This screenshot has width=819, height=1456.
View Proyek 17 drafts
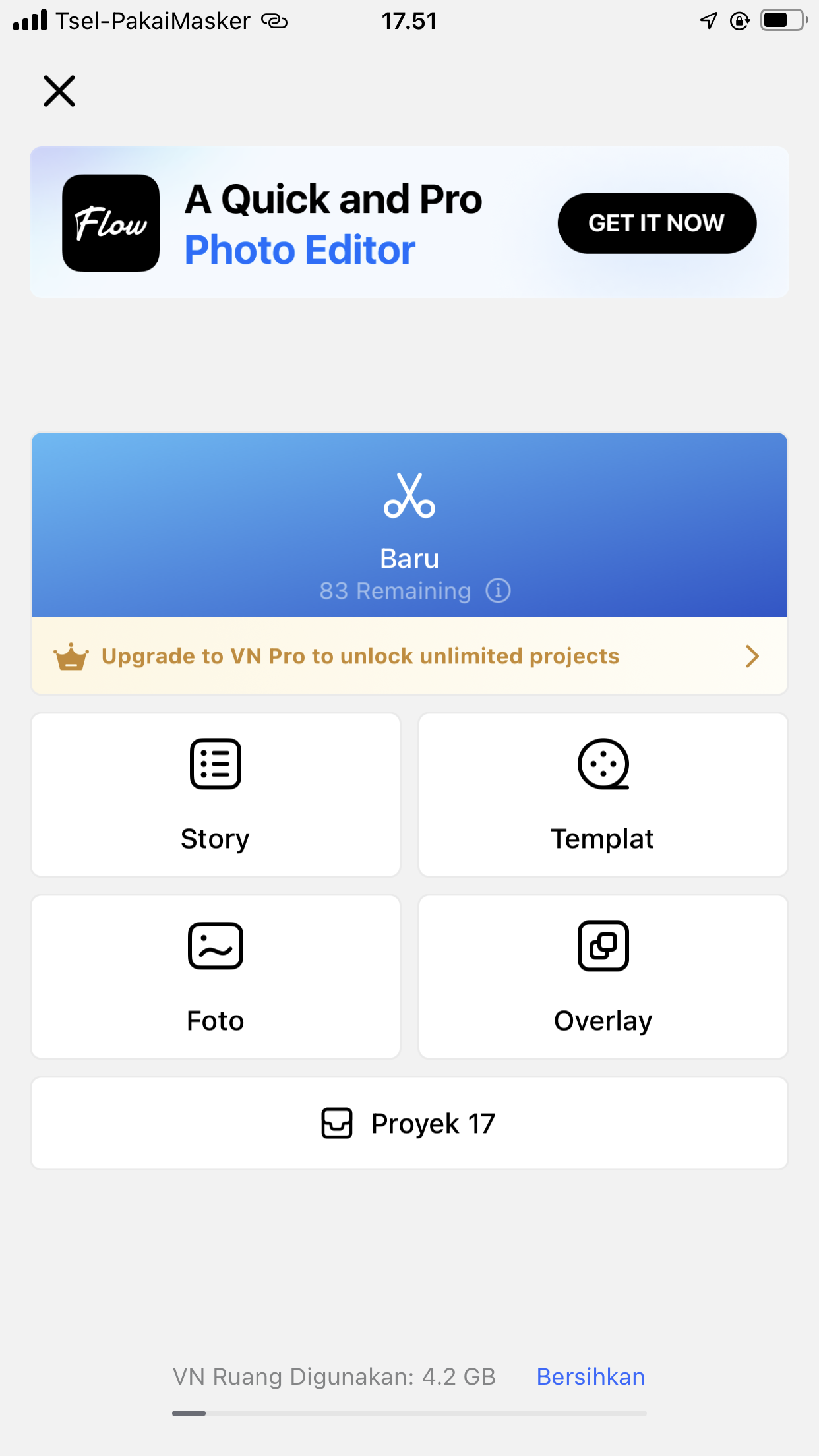point(409,1123)
